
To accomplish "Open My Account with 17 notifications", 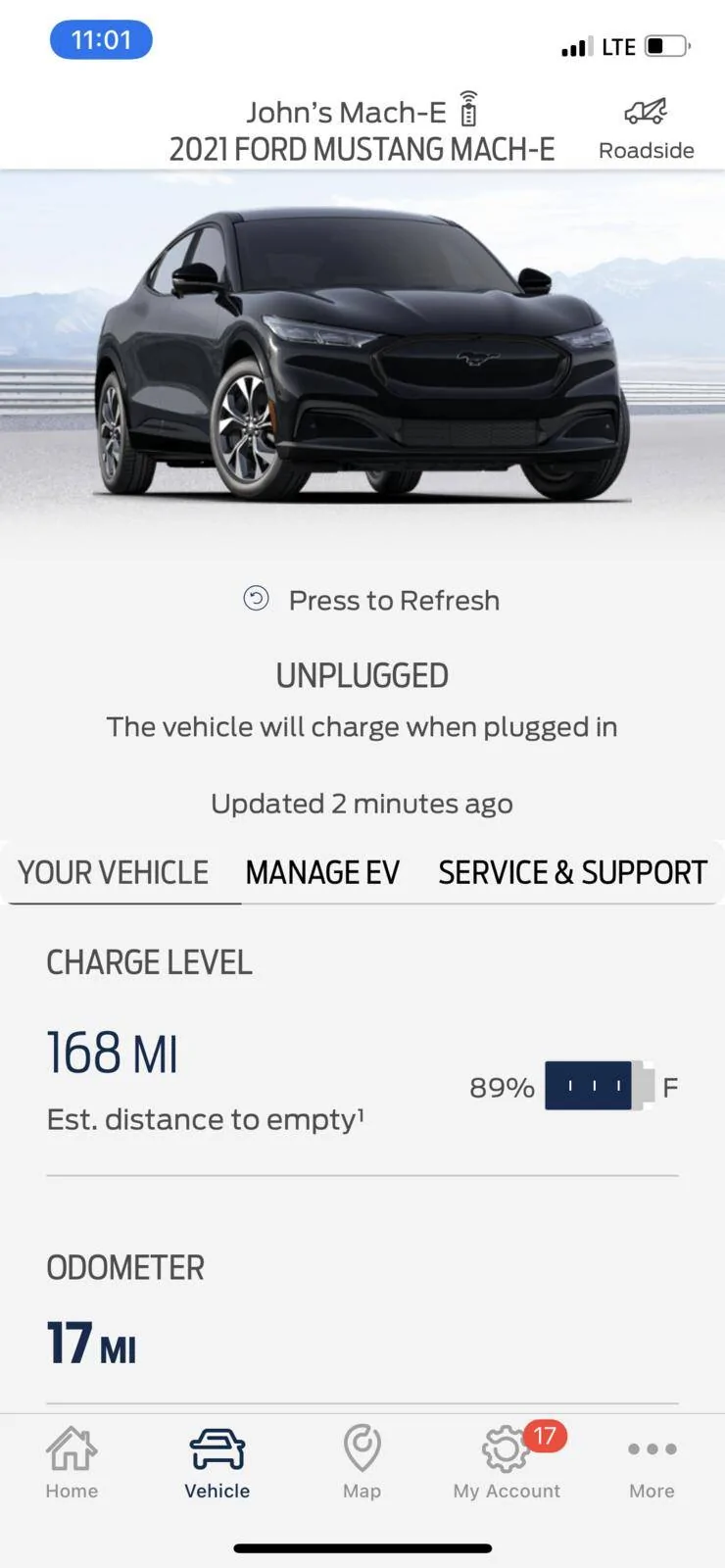I will pyautogui.click(x=507, y=1462).
